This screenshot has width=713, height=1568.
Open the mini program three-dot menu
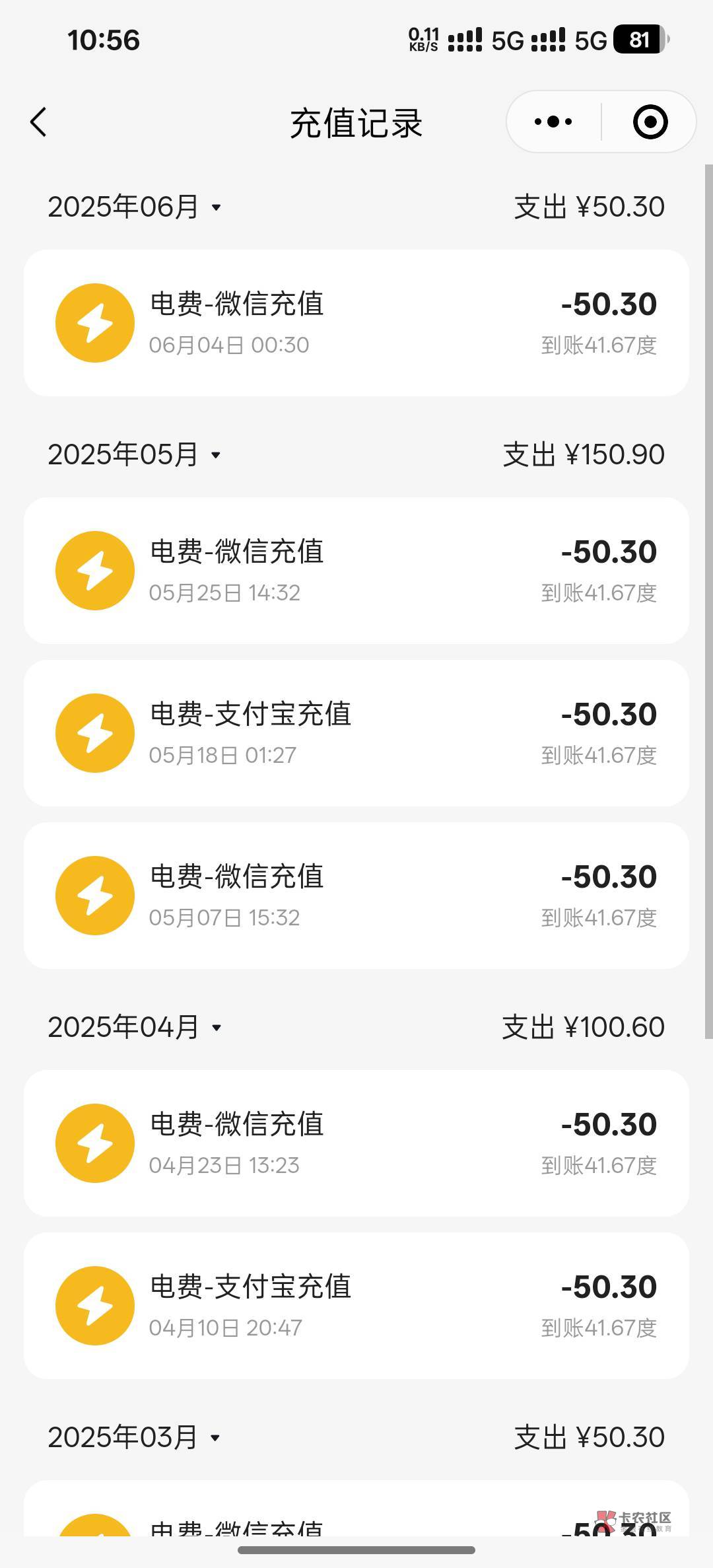[553, 122]
